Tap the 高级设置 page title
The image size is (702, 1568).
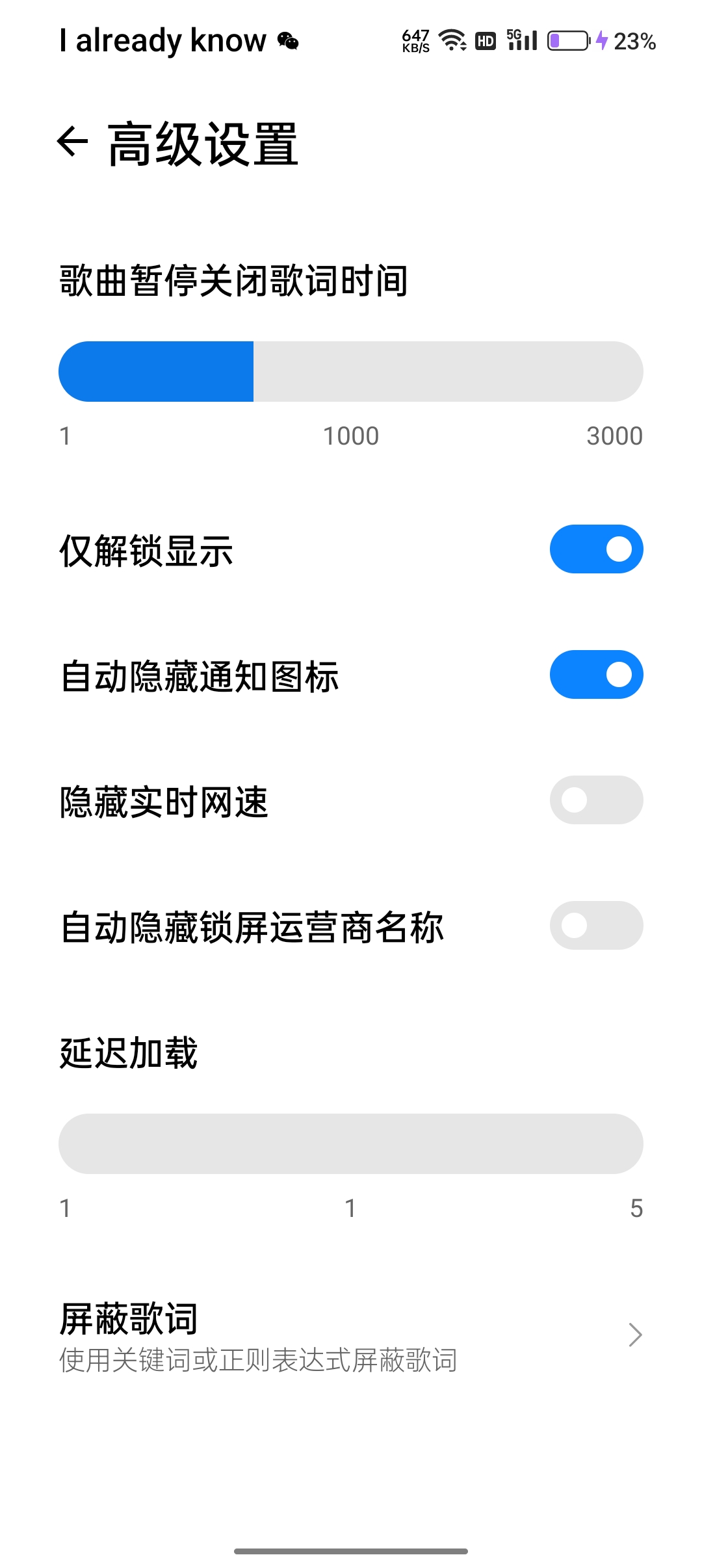tap(201, 142)
